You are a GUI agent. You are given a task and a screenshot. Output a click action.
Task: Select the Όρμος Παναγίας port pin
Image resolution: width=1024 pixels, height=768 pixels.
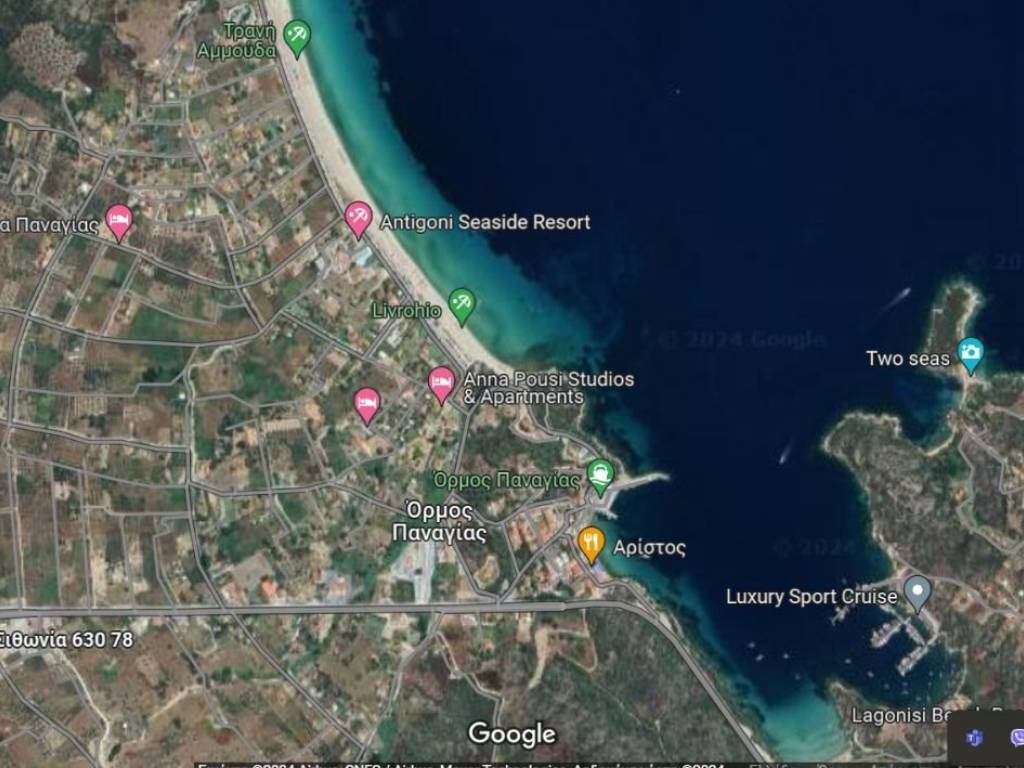pos(600,474)
